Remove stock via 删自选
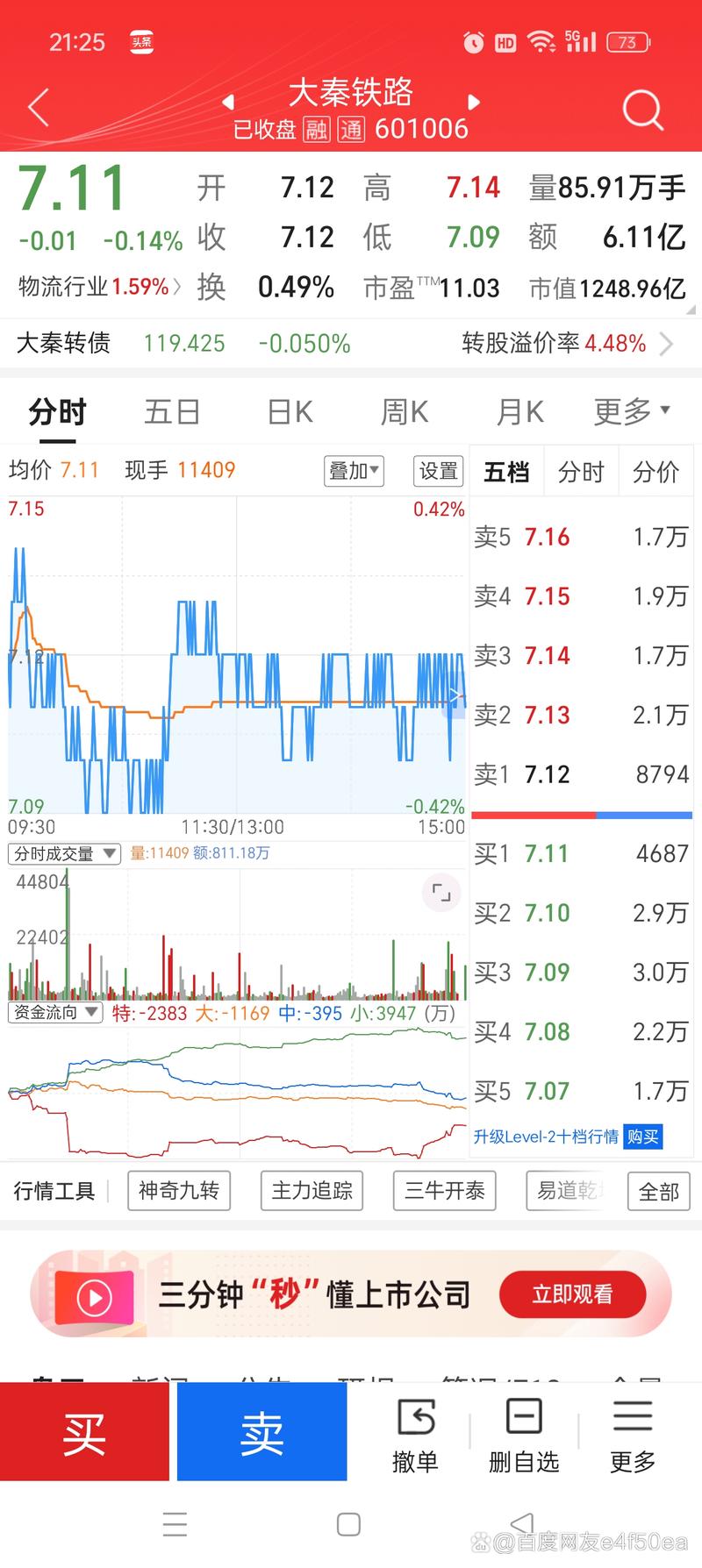The width and height of the screenshot is (702, 1568). (524, 1435)
